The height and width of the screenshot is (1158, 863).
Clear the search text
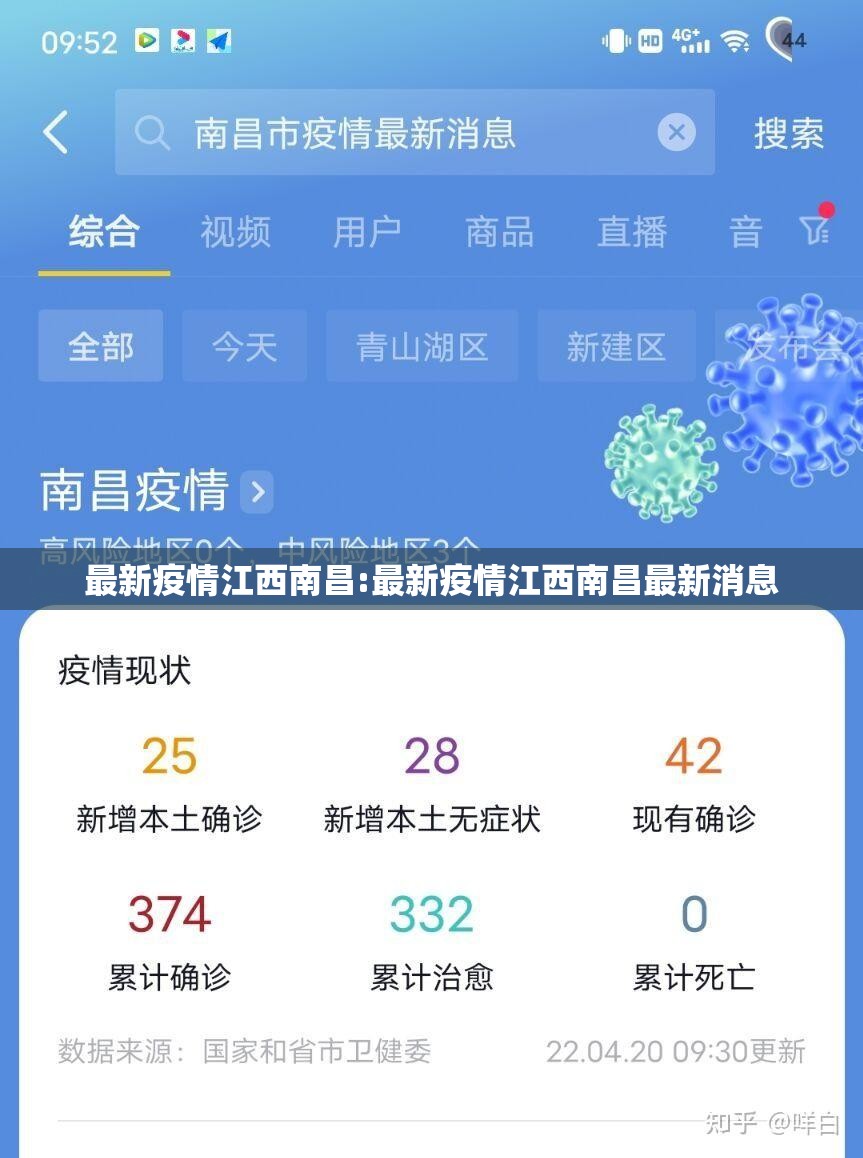pos(676,132)
